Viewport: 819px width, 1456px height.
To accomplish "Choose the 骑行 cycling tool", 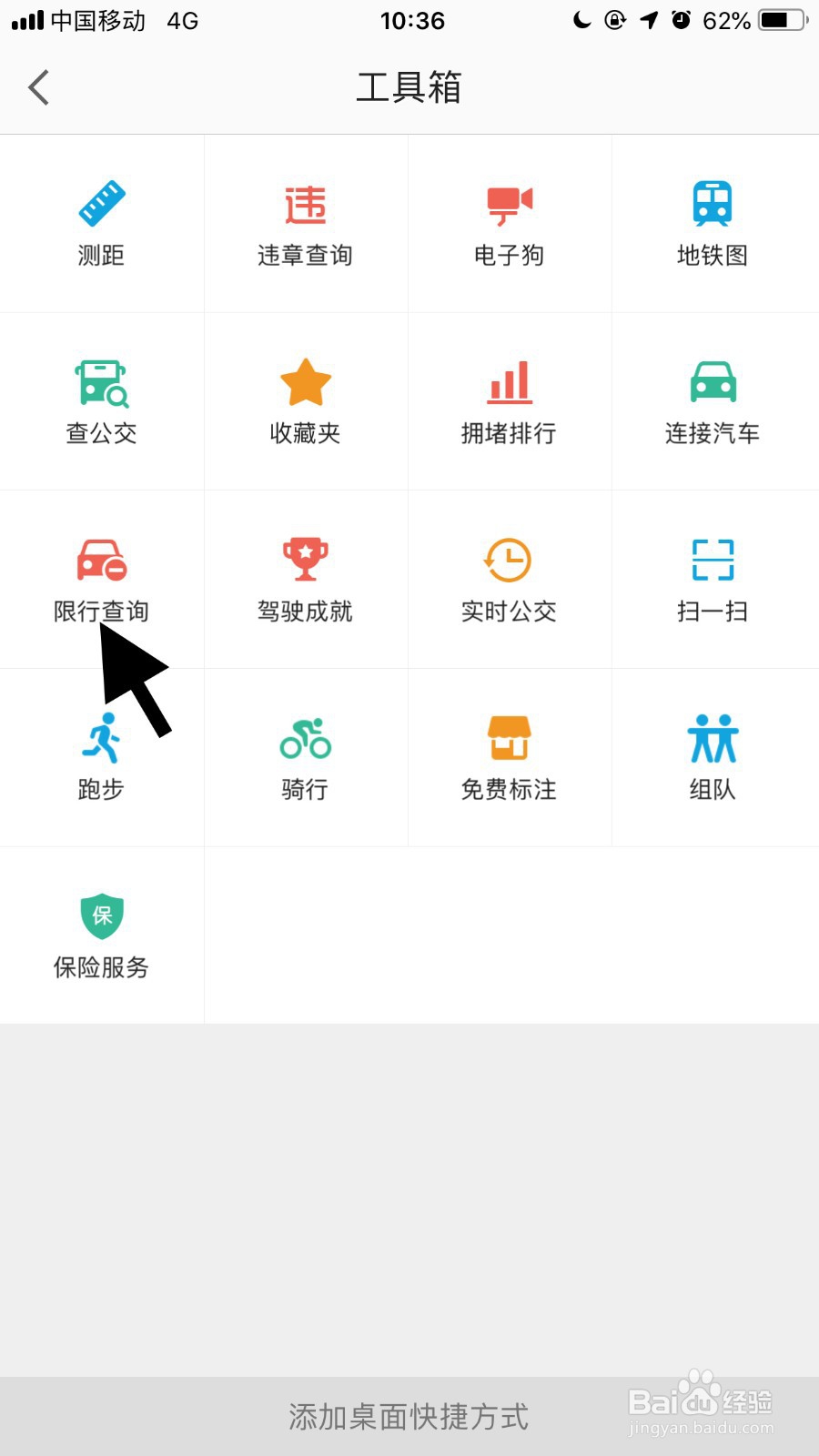I will (305, 757).
